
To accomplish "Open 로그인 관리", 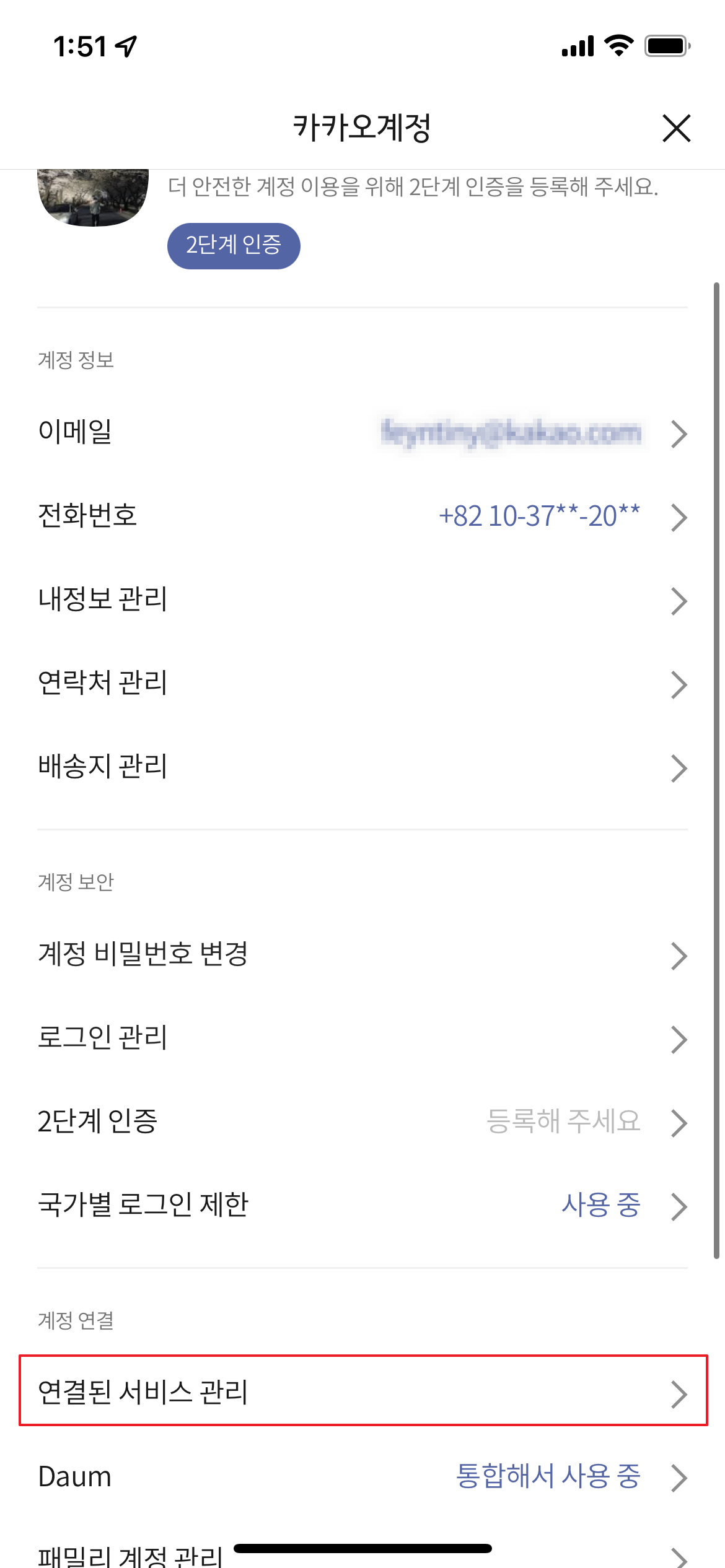I will click(x=362, y=1038).
